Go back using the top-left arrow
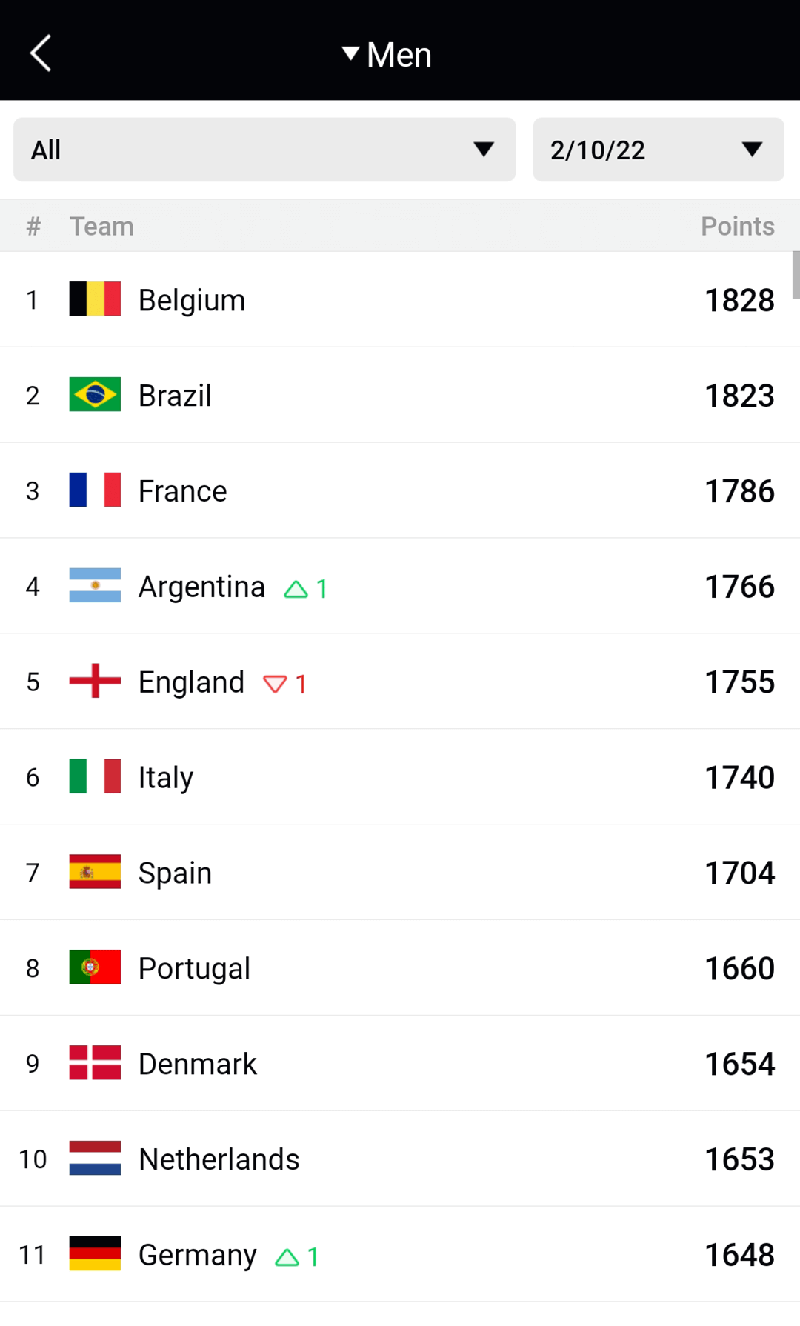The width and height of the screenshot is (800, 1326). point(40,54)
